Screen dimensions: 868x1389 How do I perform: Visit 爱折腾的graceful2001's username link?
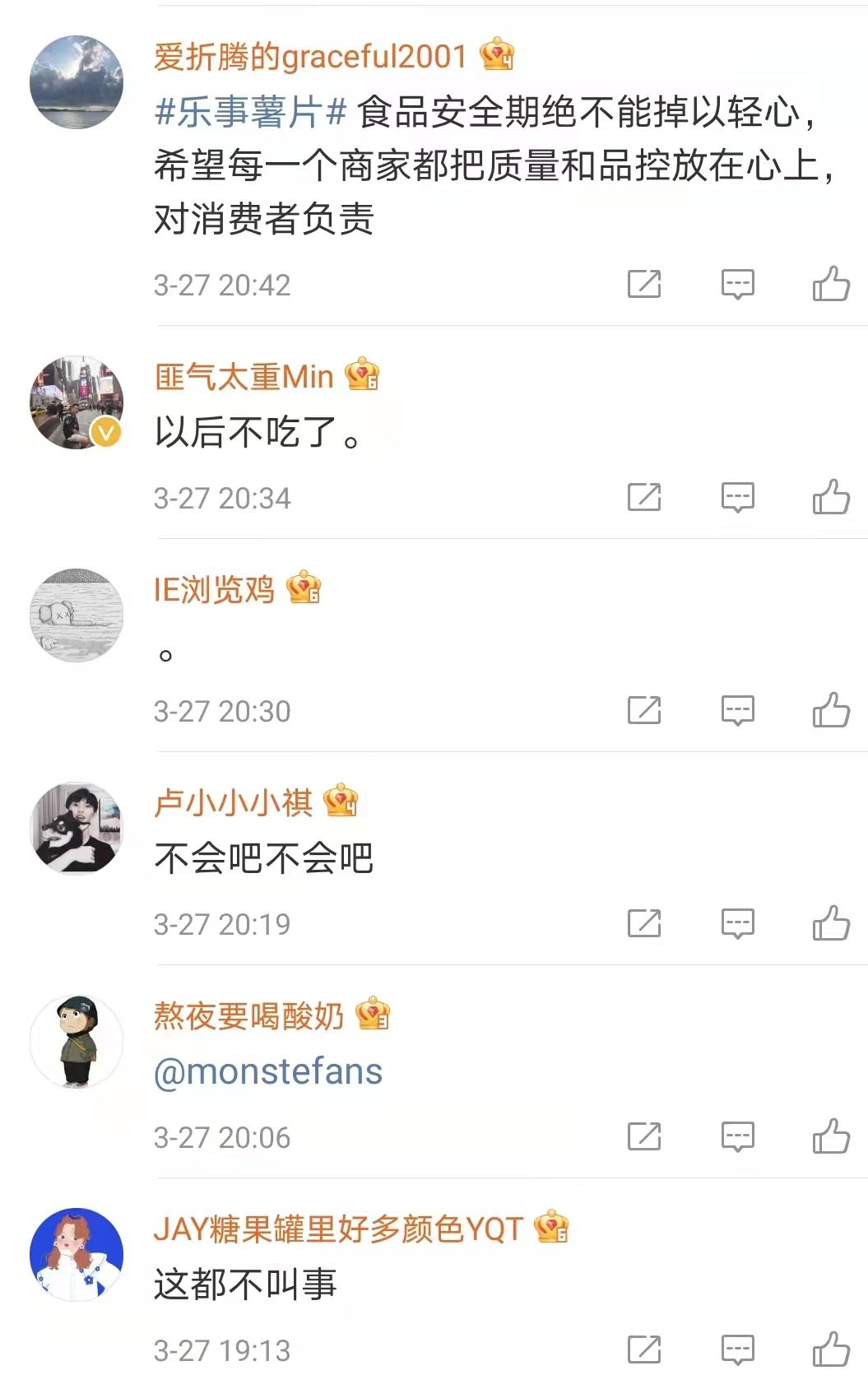(x=310, y=56)
